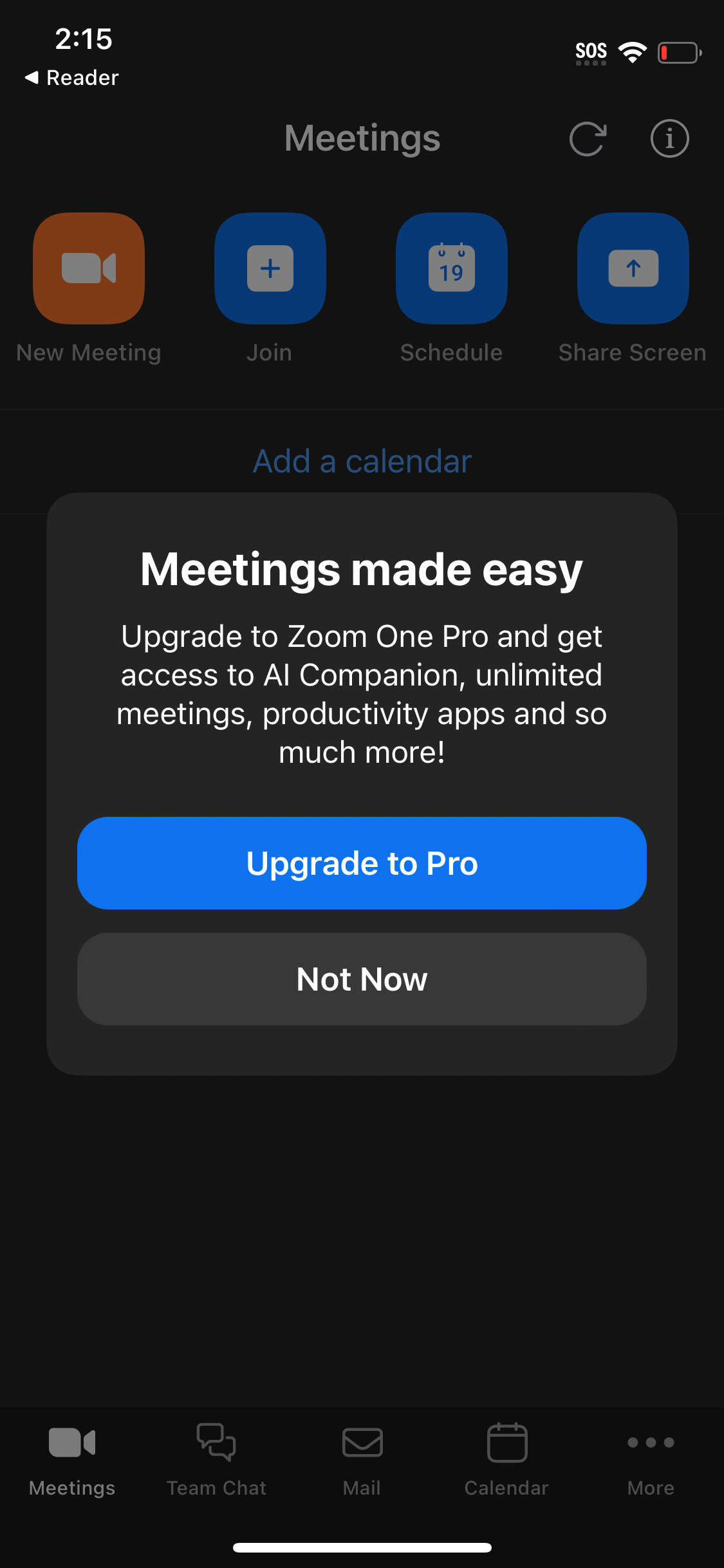724x1568 pixels.
Task: Select the Team Chat icon
Action: (216, 1442)
